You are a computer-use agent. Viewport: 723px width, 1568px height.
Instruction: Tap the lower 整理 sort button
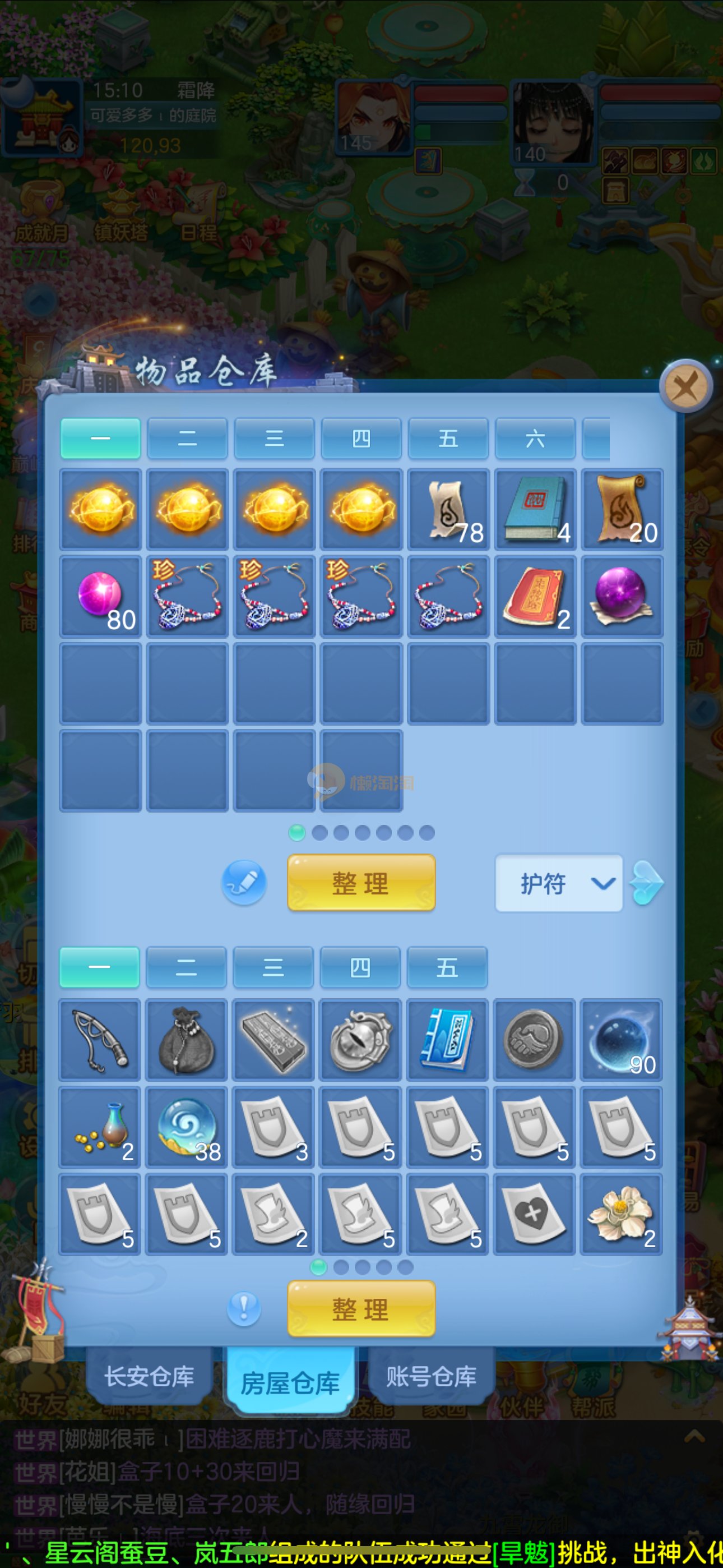361,1309
